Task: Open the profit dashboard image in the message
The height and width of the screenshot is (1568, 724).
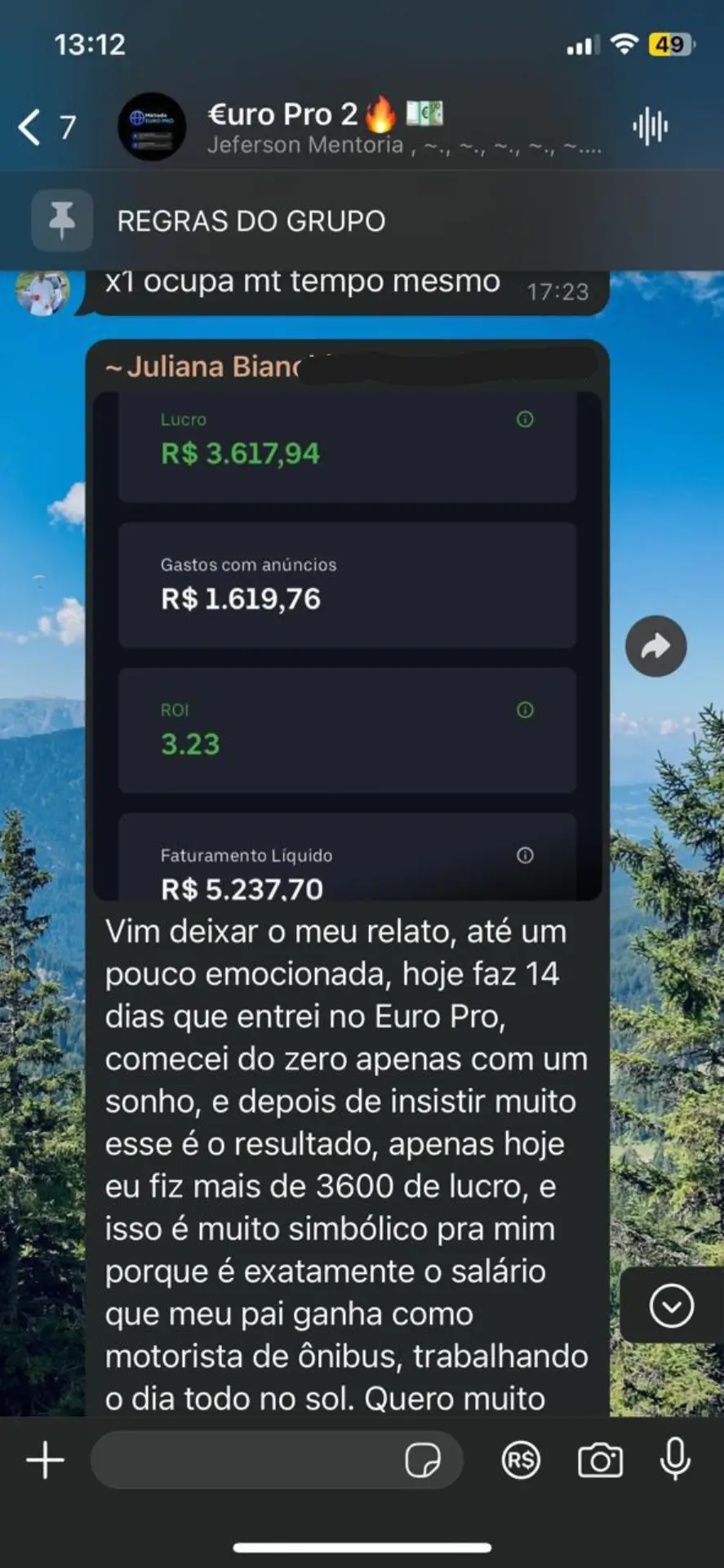Action: tap(347, 645)
